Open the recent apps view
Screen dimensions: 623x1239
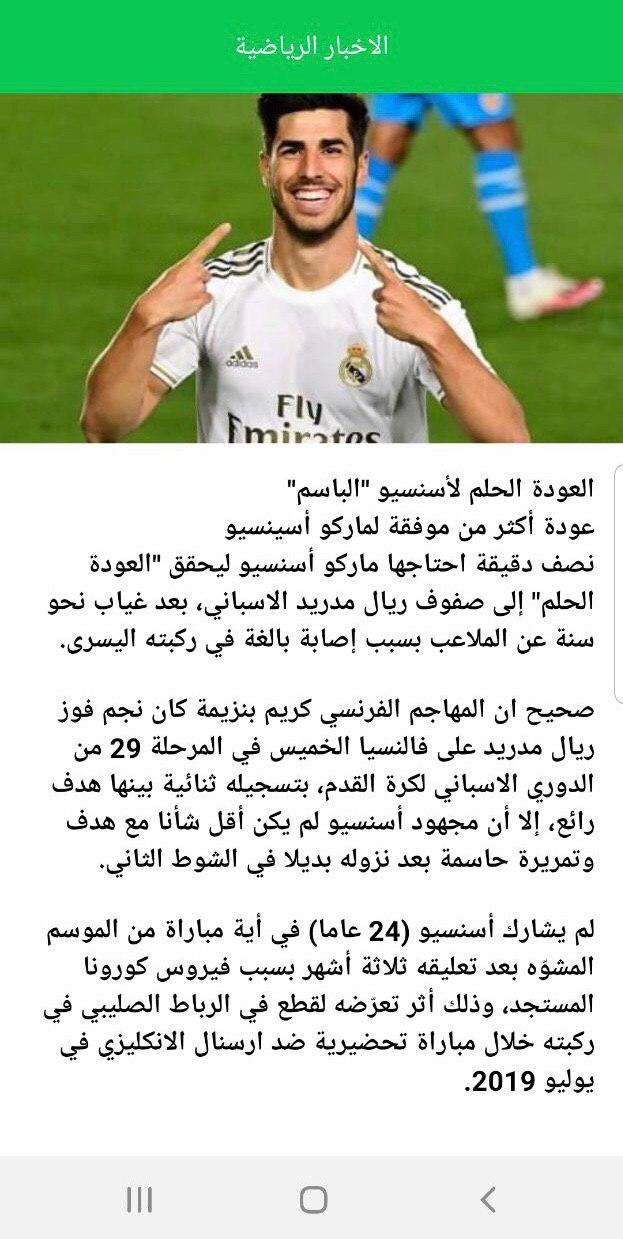coord(140,1199)
